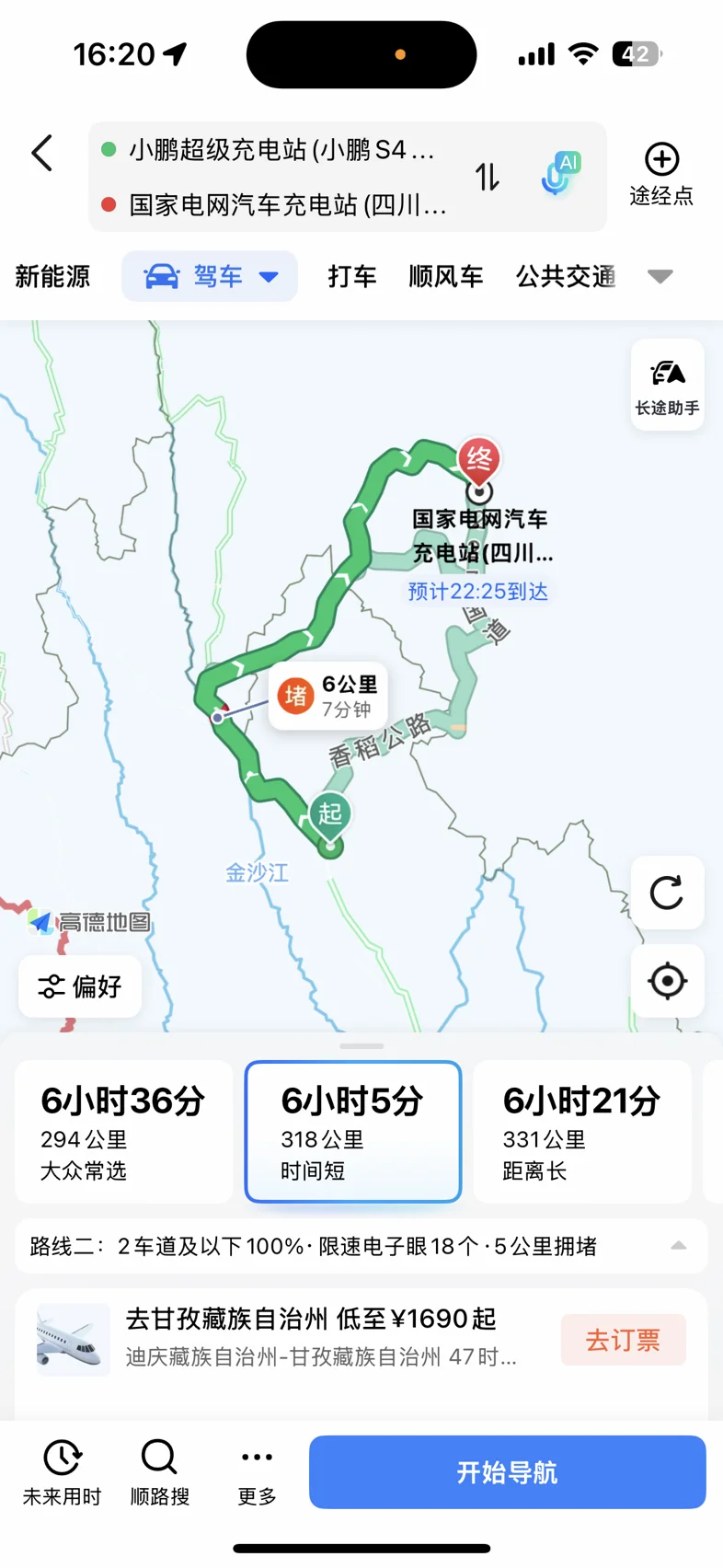Viewport: 723px width, 1568px height.
Task: Tap 去订票 to book flight
Action: coord(624,1340)
